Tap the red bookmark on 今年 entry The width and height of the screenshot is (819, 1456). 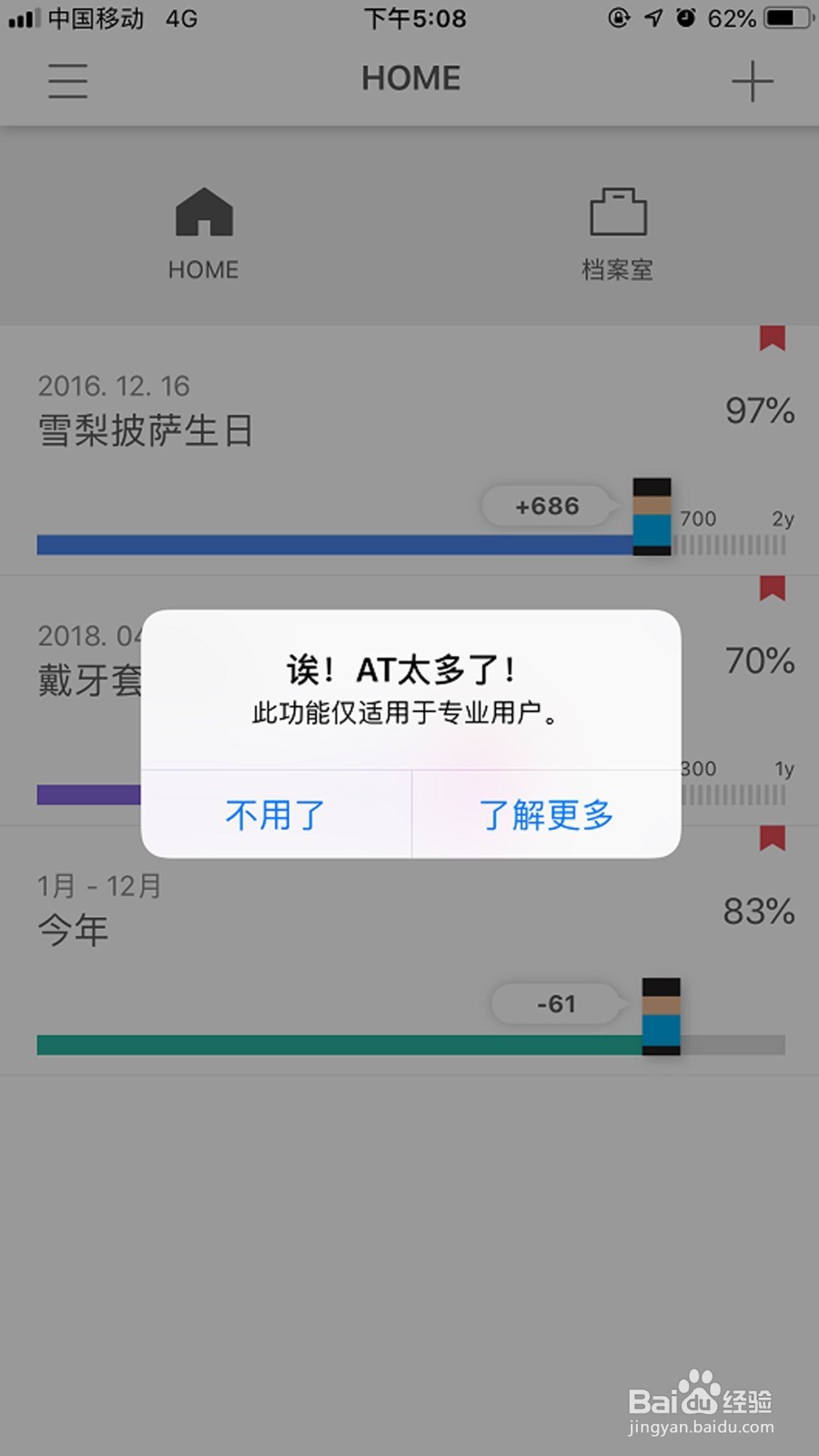[772, 839]
